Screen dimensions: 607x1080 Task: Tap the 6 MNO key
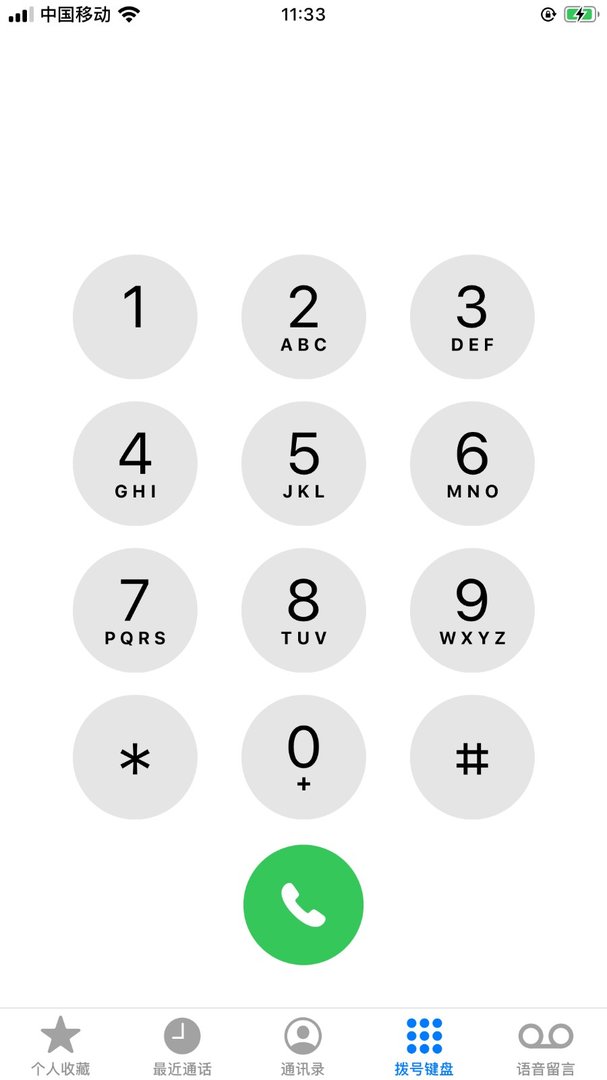[x=472, y=464]
